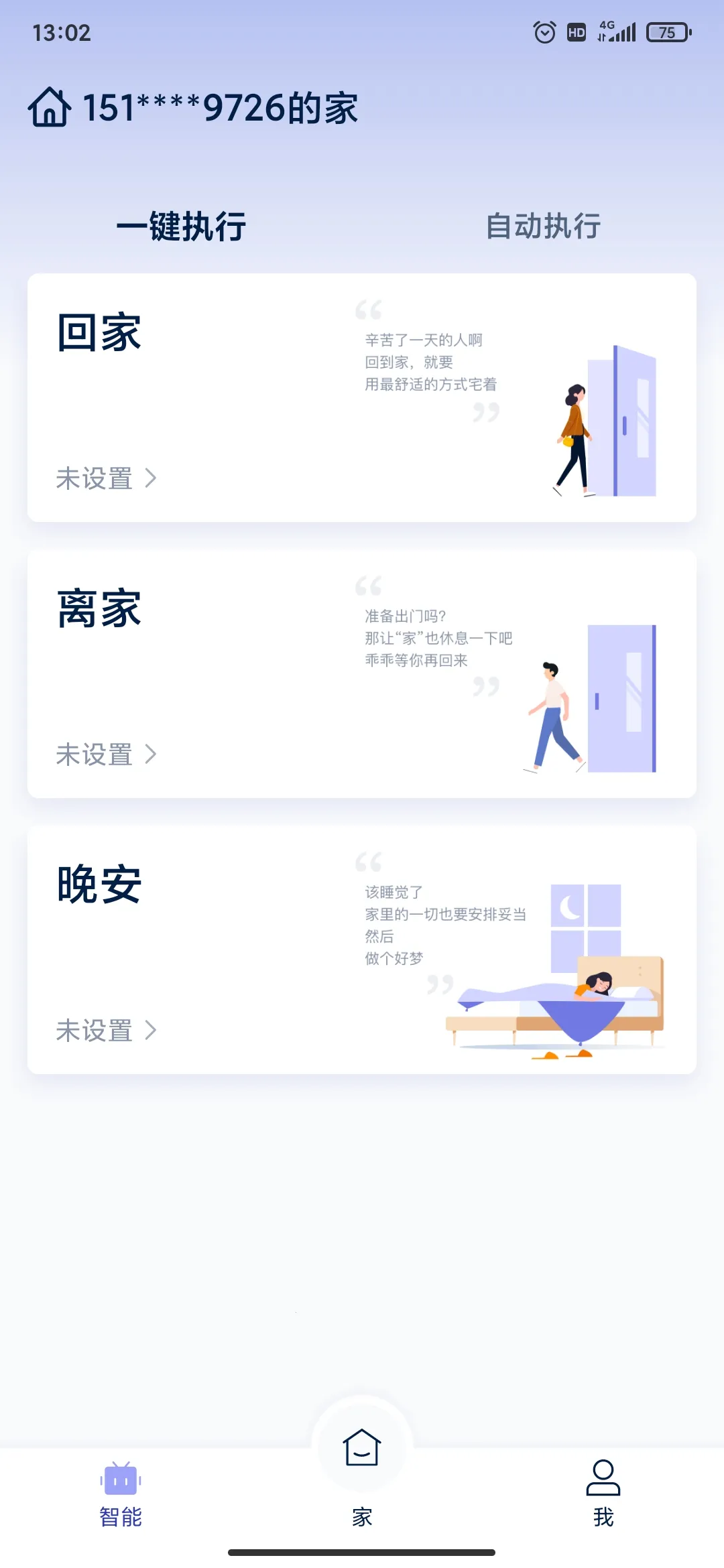724x1568 pixels.
Task: Switch to the 自动执行 tab
Action: click(544, 226)
